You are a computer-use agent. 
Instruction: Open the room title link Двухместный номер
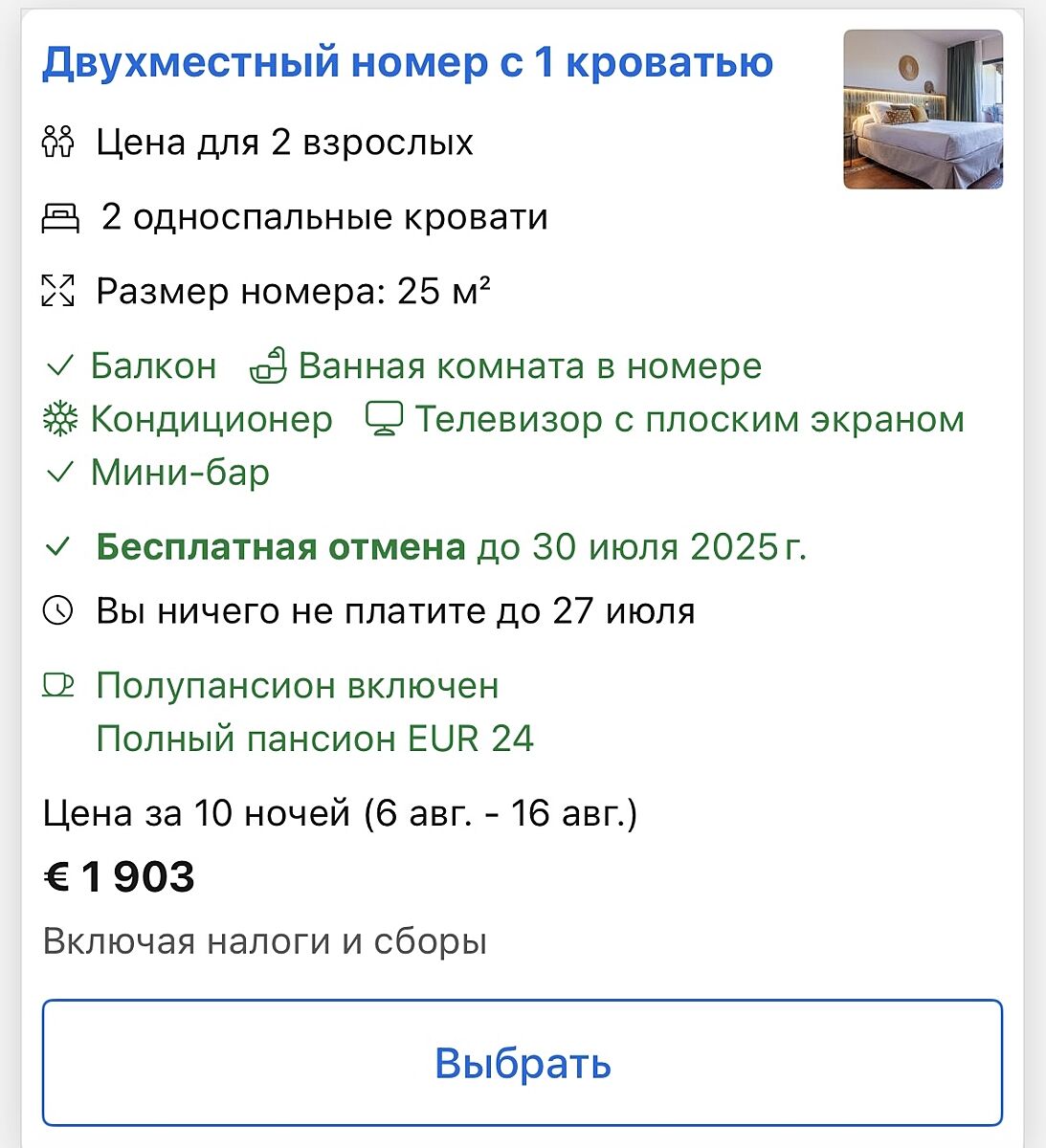pyautogui.click(x=408, y=63)
